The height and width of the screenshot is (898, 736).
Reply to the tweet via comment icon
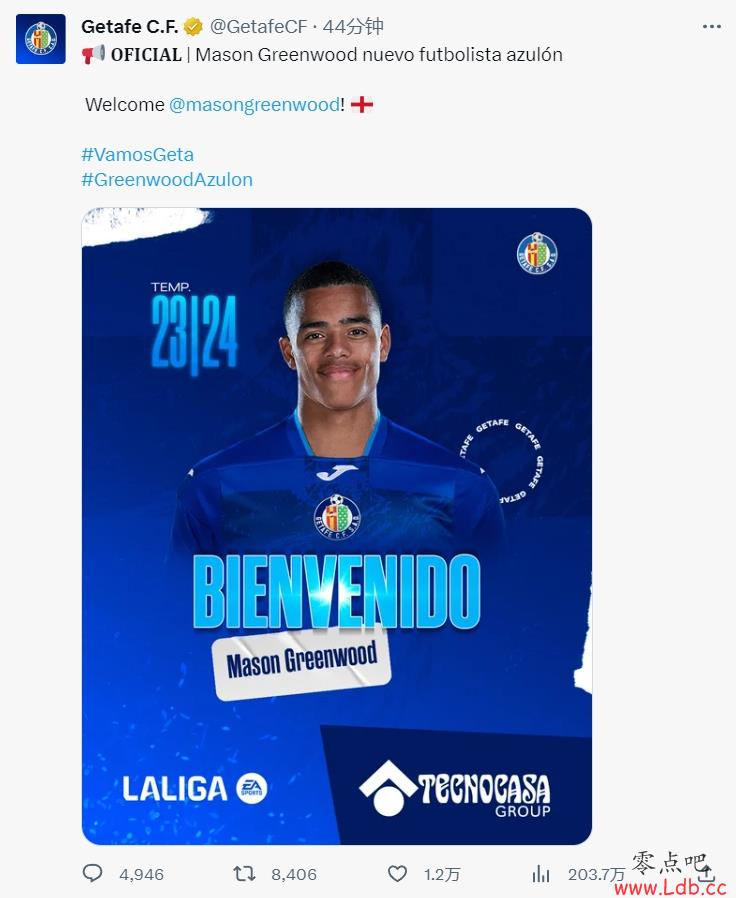[x=93, y=873]
